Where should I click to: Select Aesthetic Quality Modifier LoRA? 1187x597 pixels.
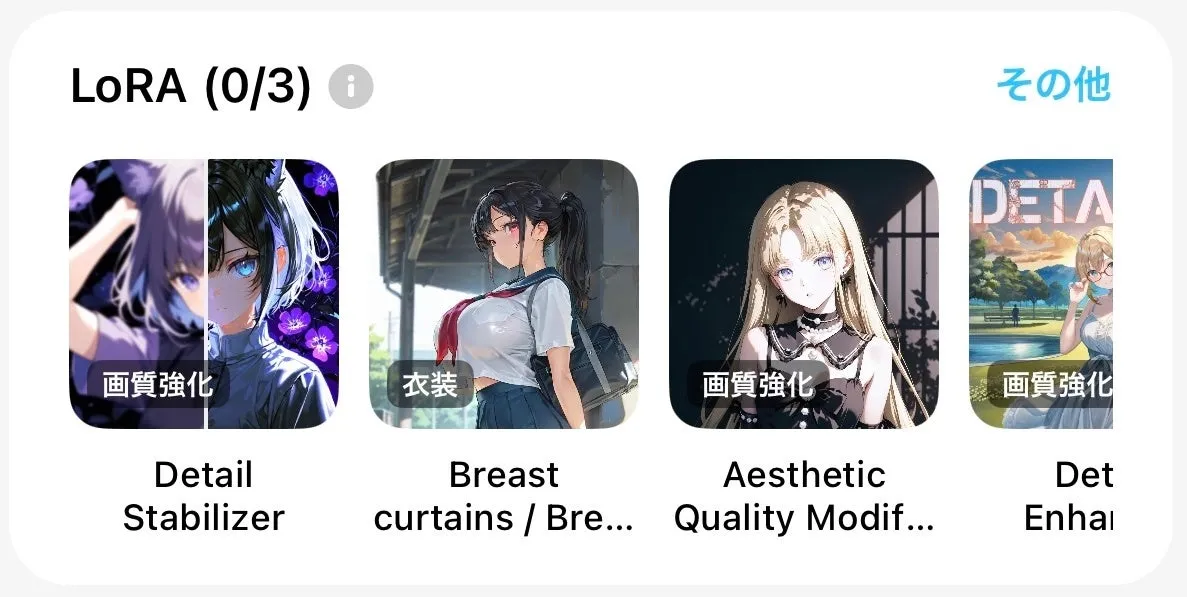pyautogui.click(x=804, y=294)
